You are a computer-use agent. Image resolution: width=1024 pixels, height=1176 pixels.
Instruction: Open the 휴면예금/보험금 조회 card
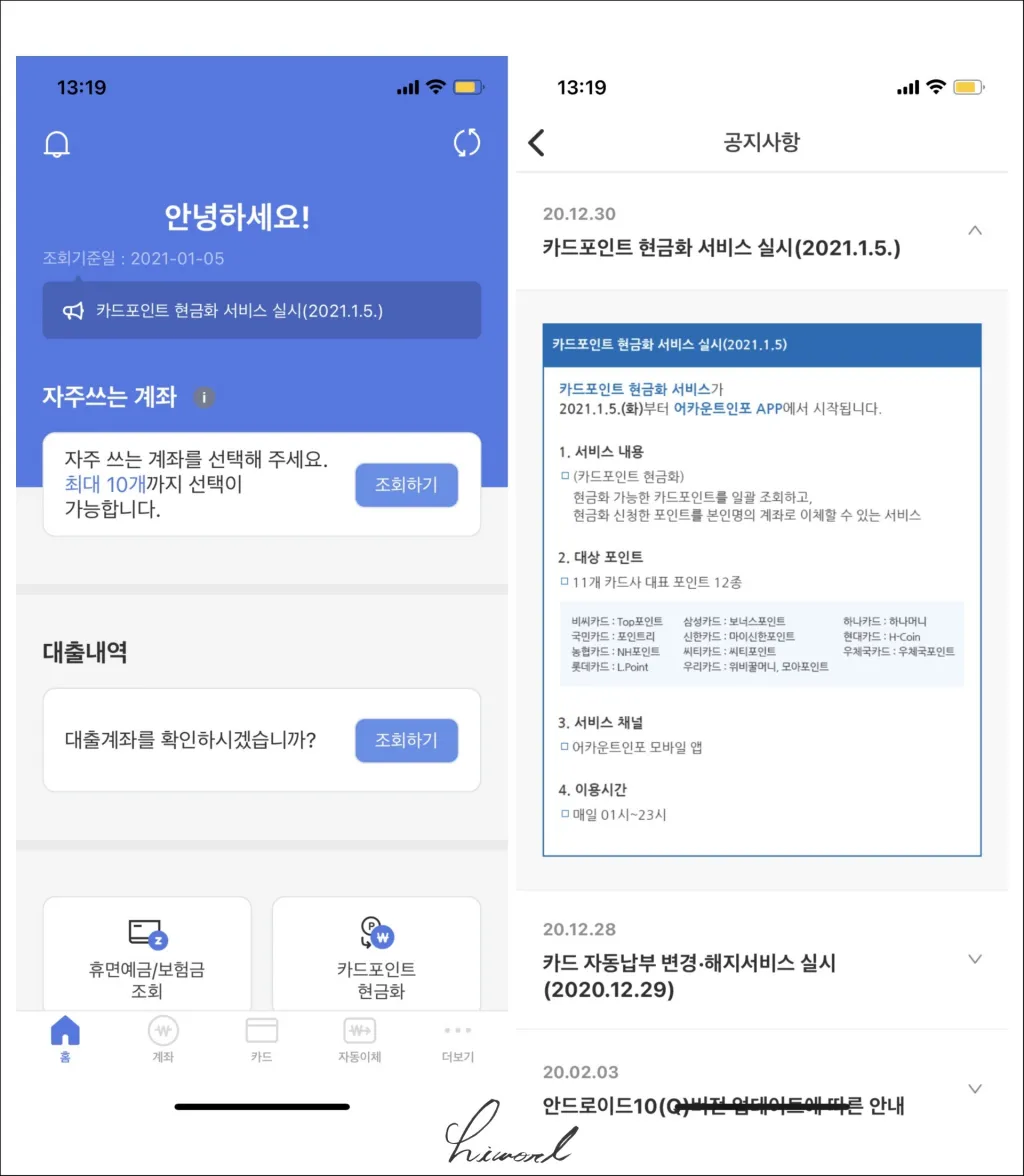pos(147,955)
